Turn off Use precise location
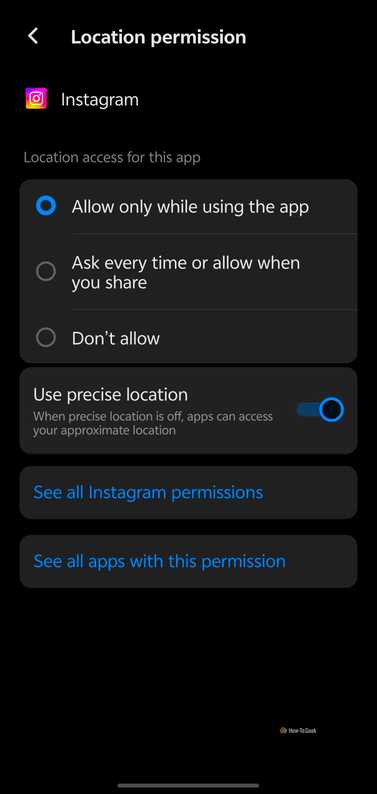The height and width of the screenshot is (794, 377). pyautogui.click(x=320, y=410)
